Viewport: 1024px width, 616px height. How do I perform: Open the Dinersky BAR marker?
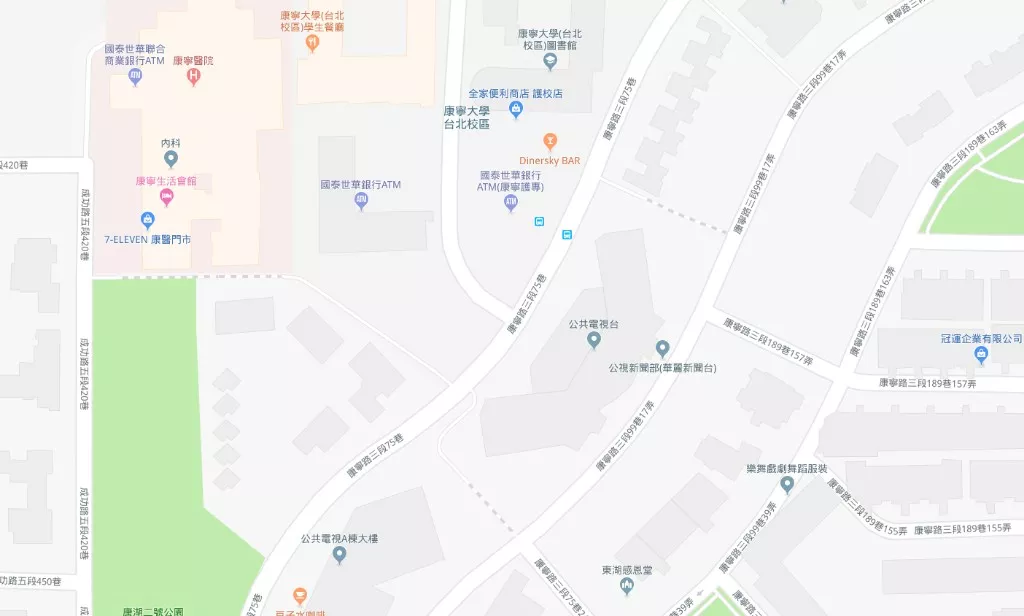pos(549,142)
